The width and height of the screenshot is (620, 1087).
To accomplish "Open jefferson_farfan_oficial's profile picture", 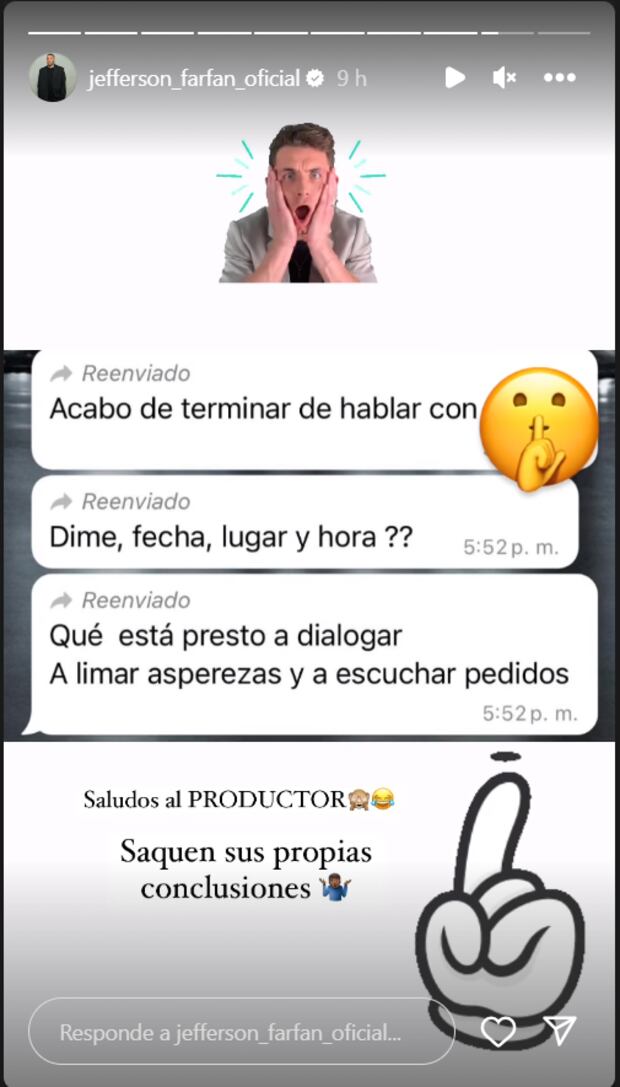I will [52, 78].
